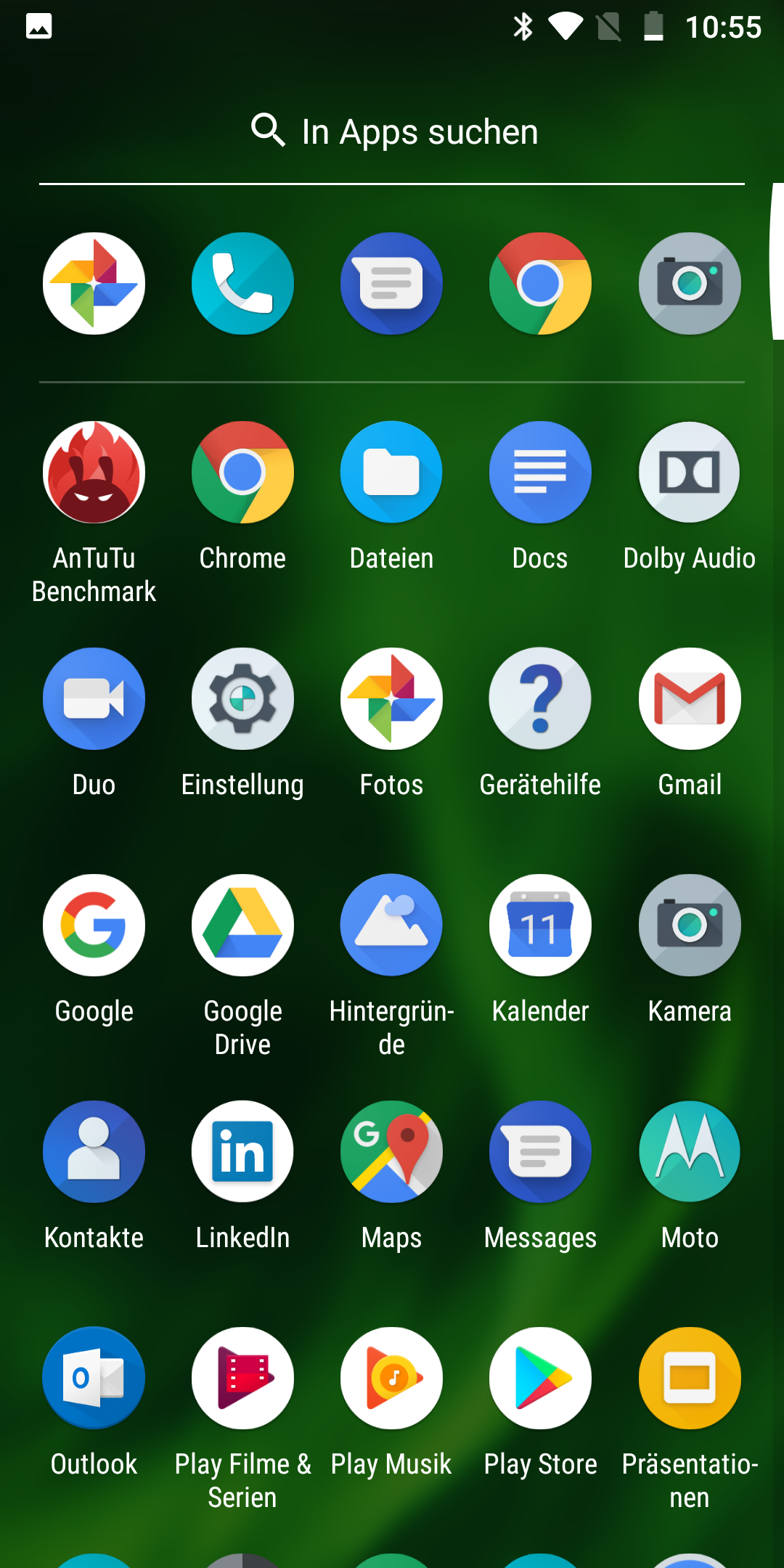The image size is (784, 1568).
Task: Open Google Drive
Action: [x=242, y=926]
